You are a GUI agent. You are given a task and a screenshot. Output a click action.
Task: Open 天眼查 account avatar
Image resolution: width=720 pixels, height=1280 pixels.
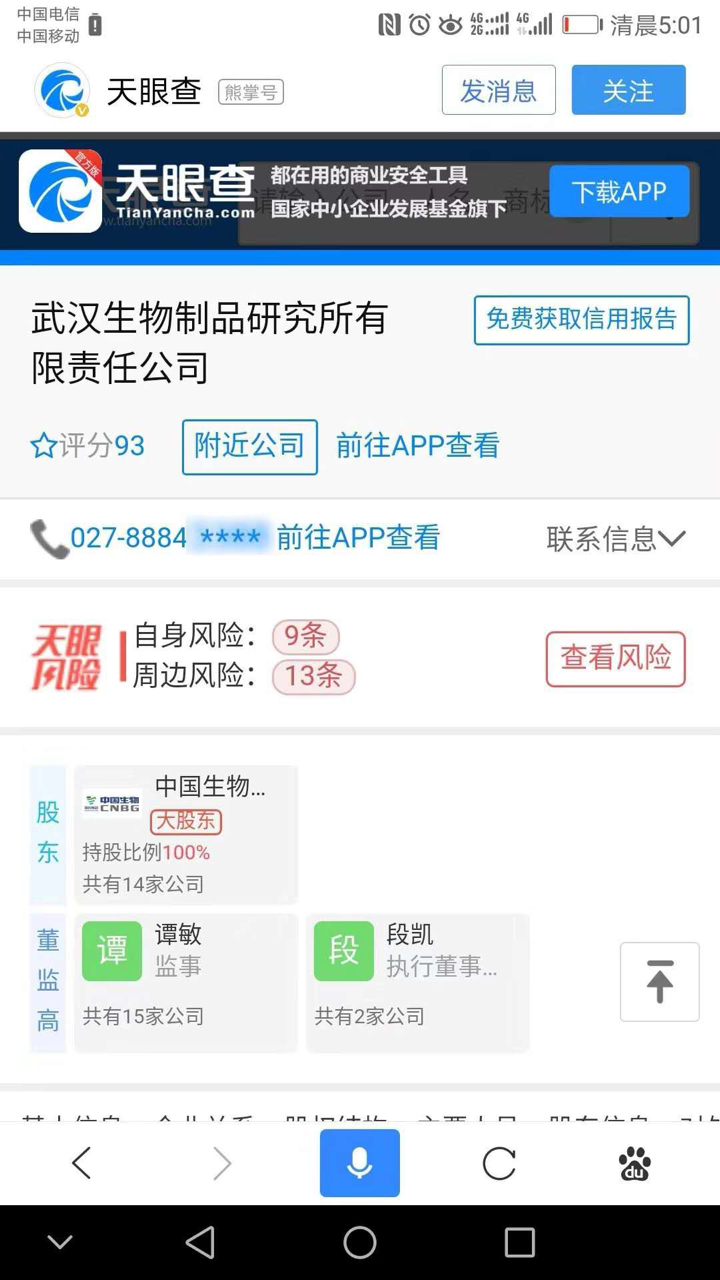[x=62, y=91]
